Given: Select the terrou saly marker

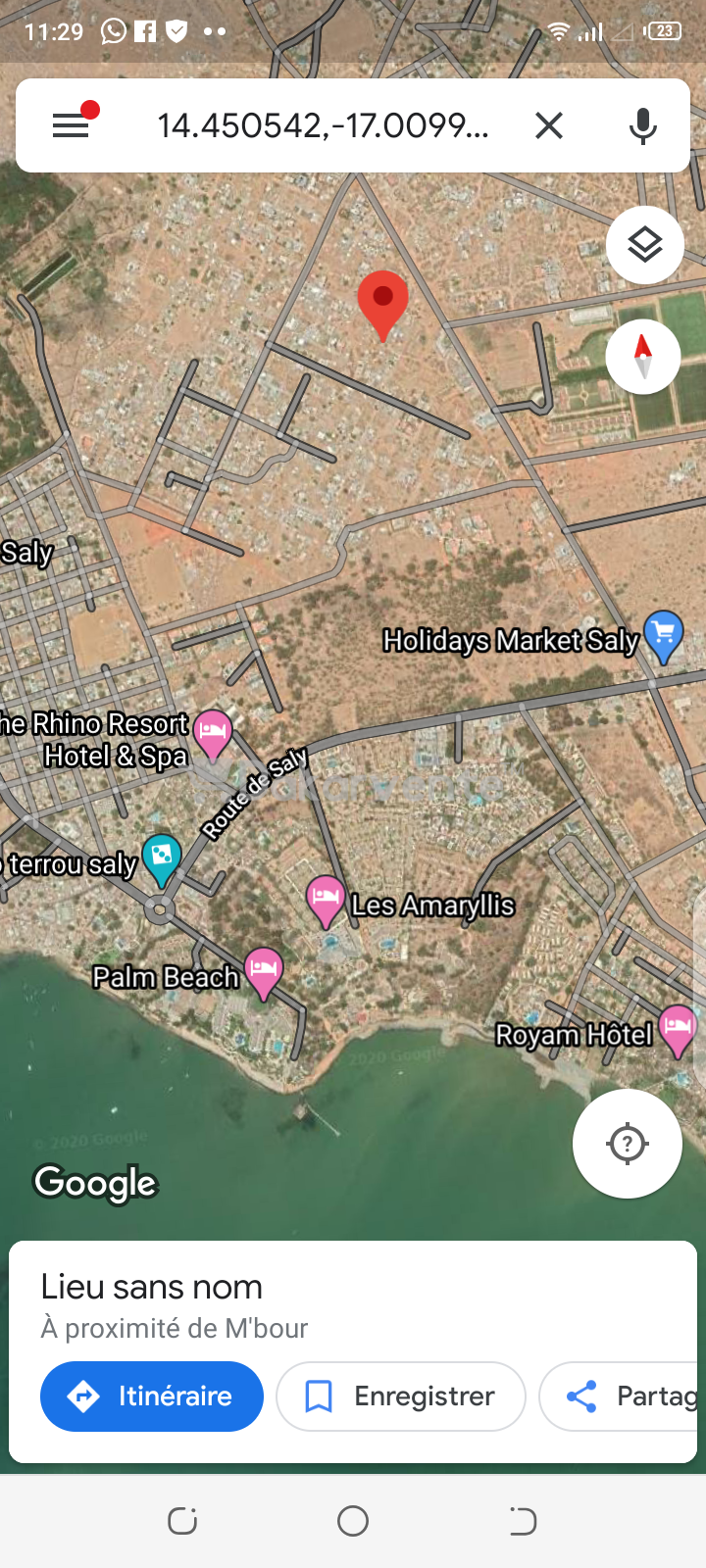Looking at the screenshot, I should click(161, 859).
